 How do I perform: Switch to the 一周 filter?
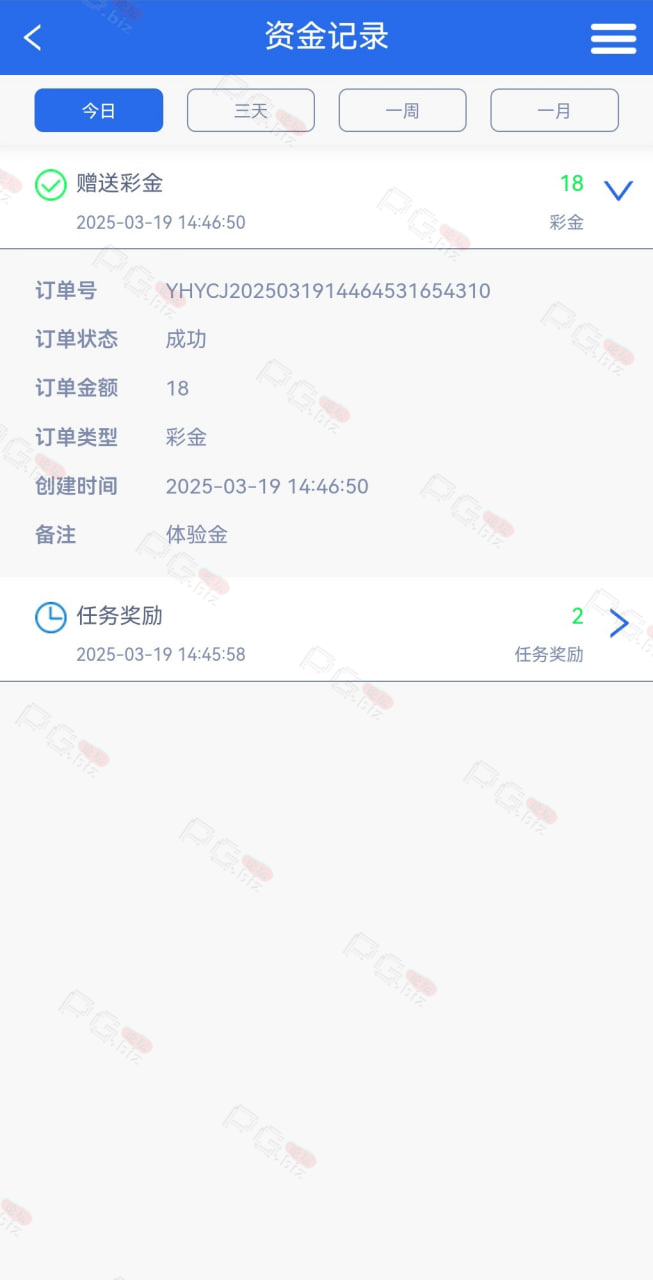point(402,110)
